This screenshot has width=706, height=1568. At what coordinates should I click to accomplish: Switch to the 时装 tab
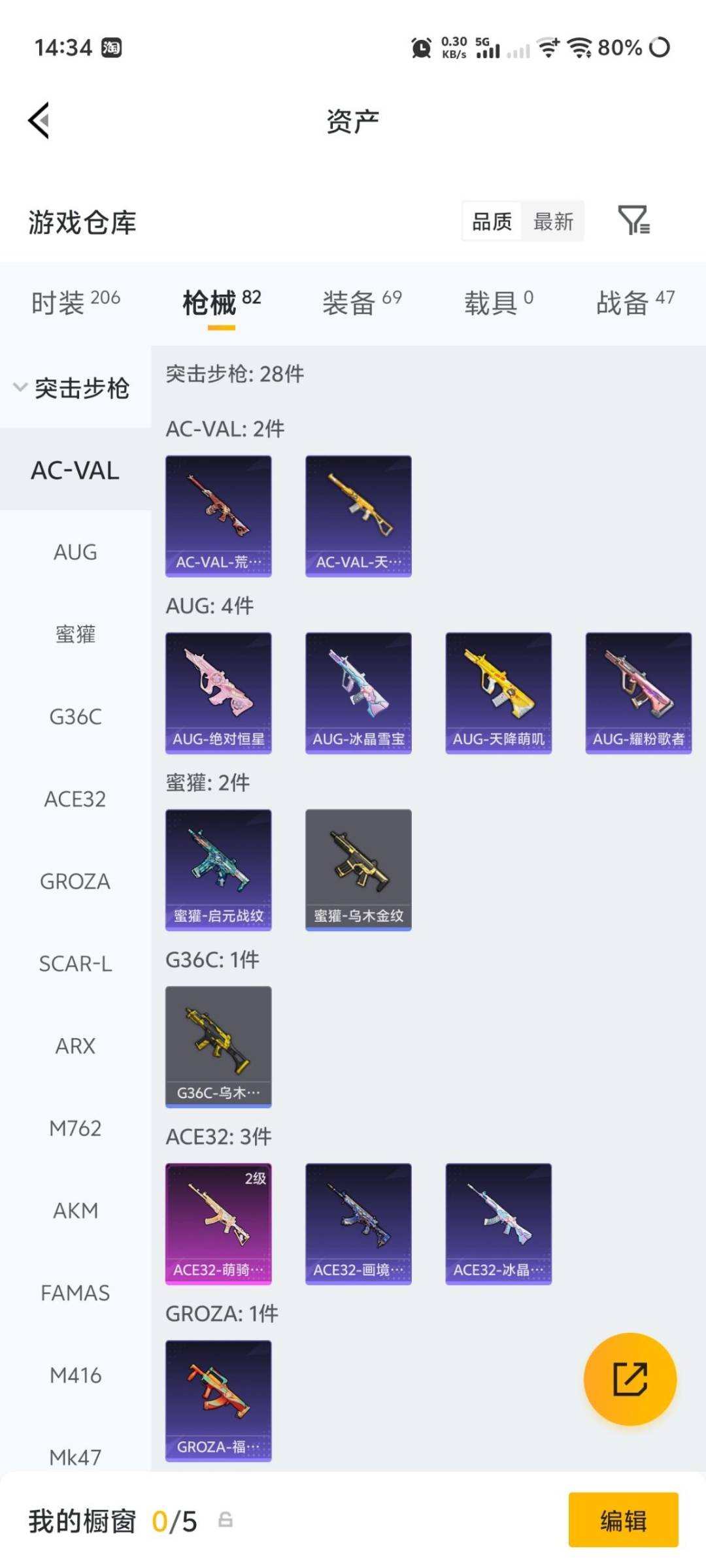tap(76, 303)
